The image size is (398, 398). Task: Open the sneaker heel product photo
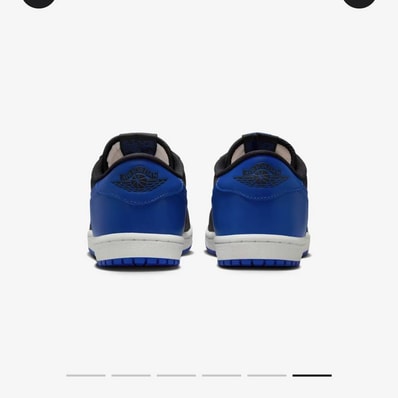tap(199, 200)
